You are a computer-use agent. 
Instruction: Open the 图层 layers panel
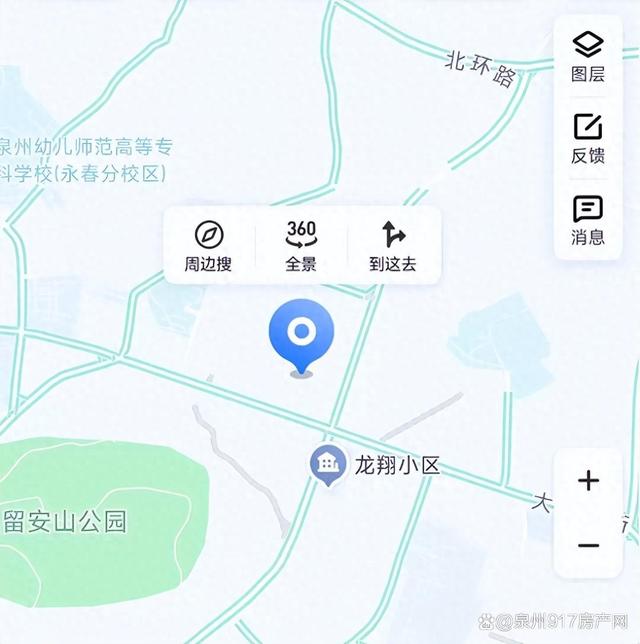587,55
